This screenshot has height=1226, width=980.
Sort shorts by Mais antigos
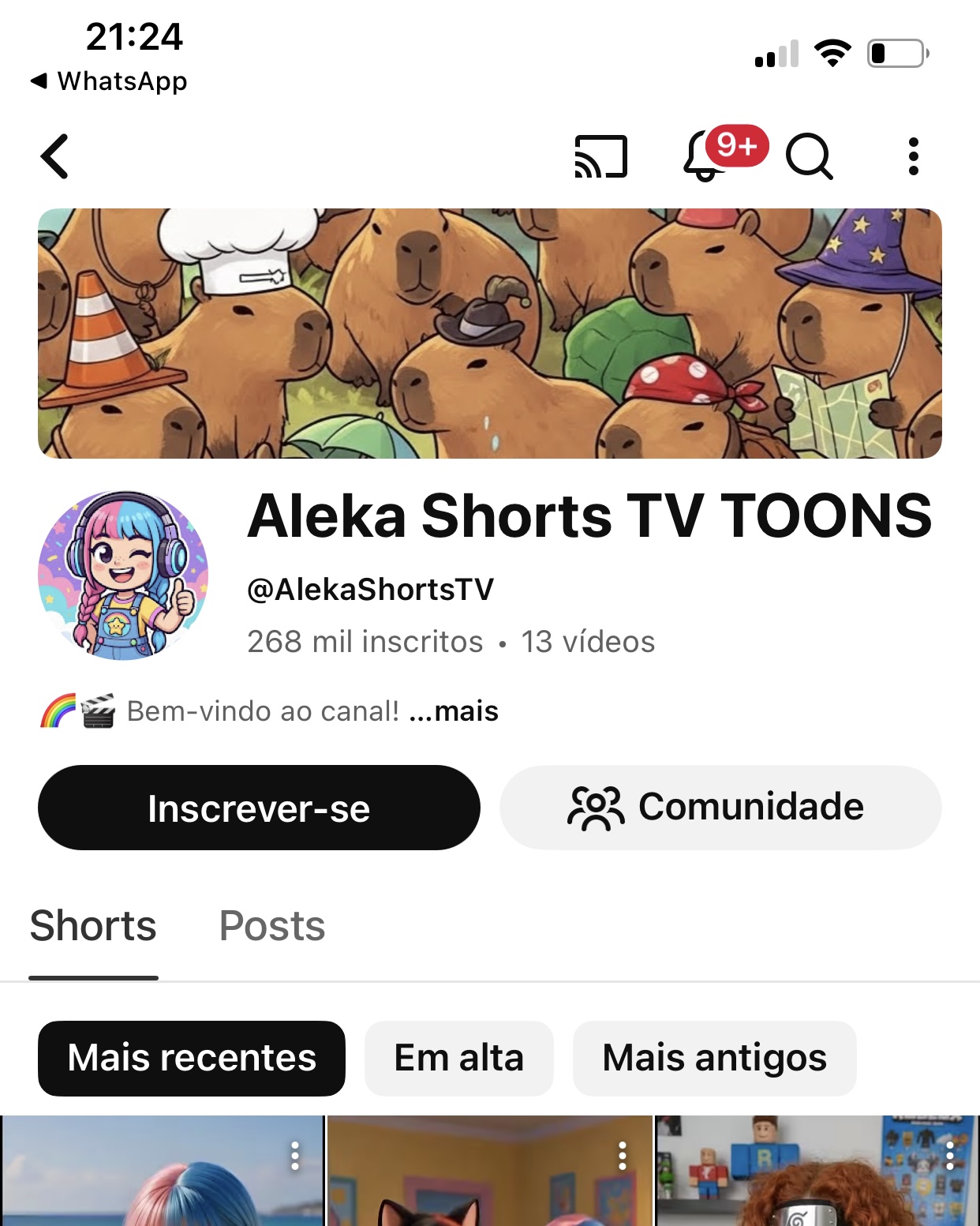tap(714, 1058)
